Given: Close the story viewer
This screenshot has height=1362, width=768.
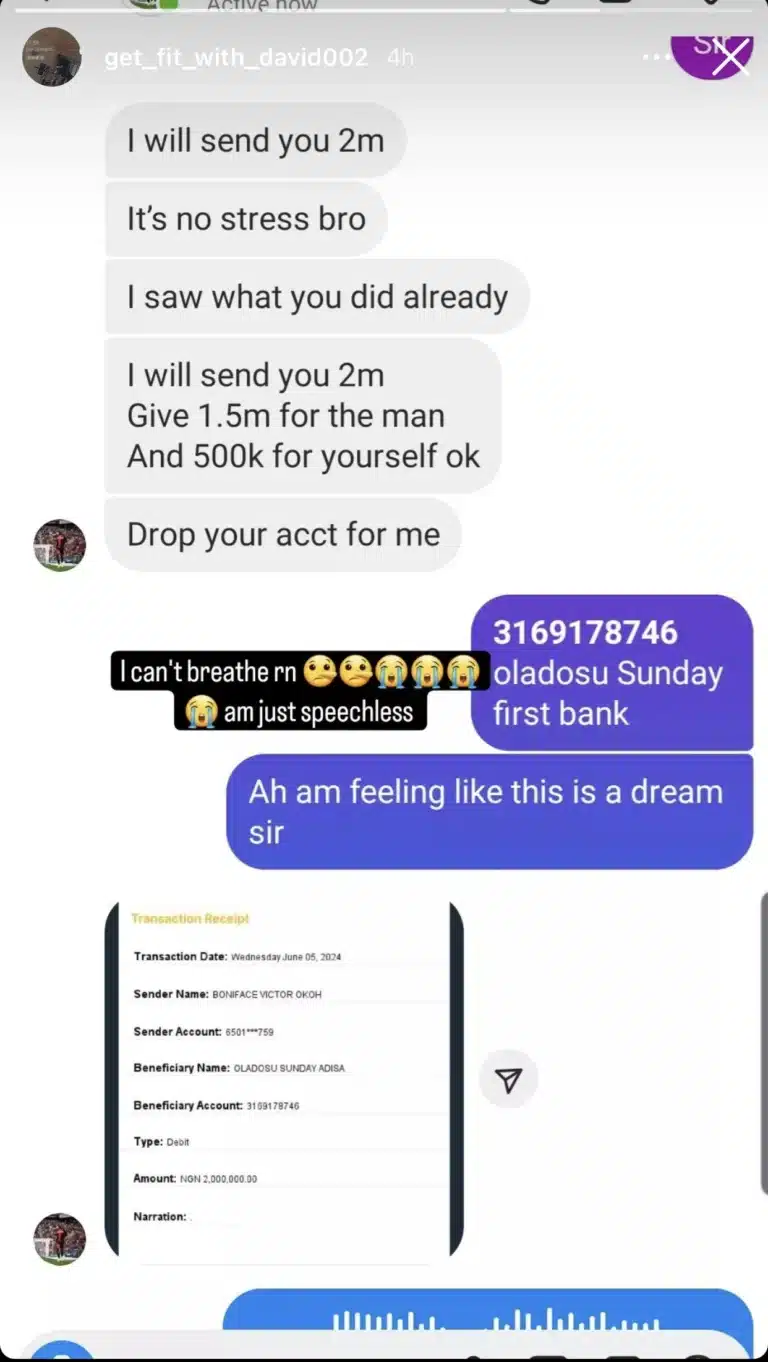Looking at the screenshot, I should (731, 58).
